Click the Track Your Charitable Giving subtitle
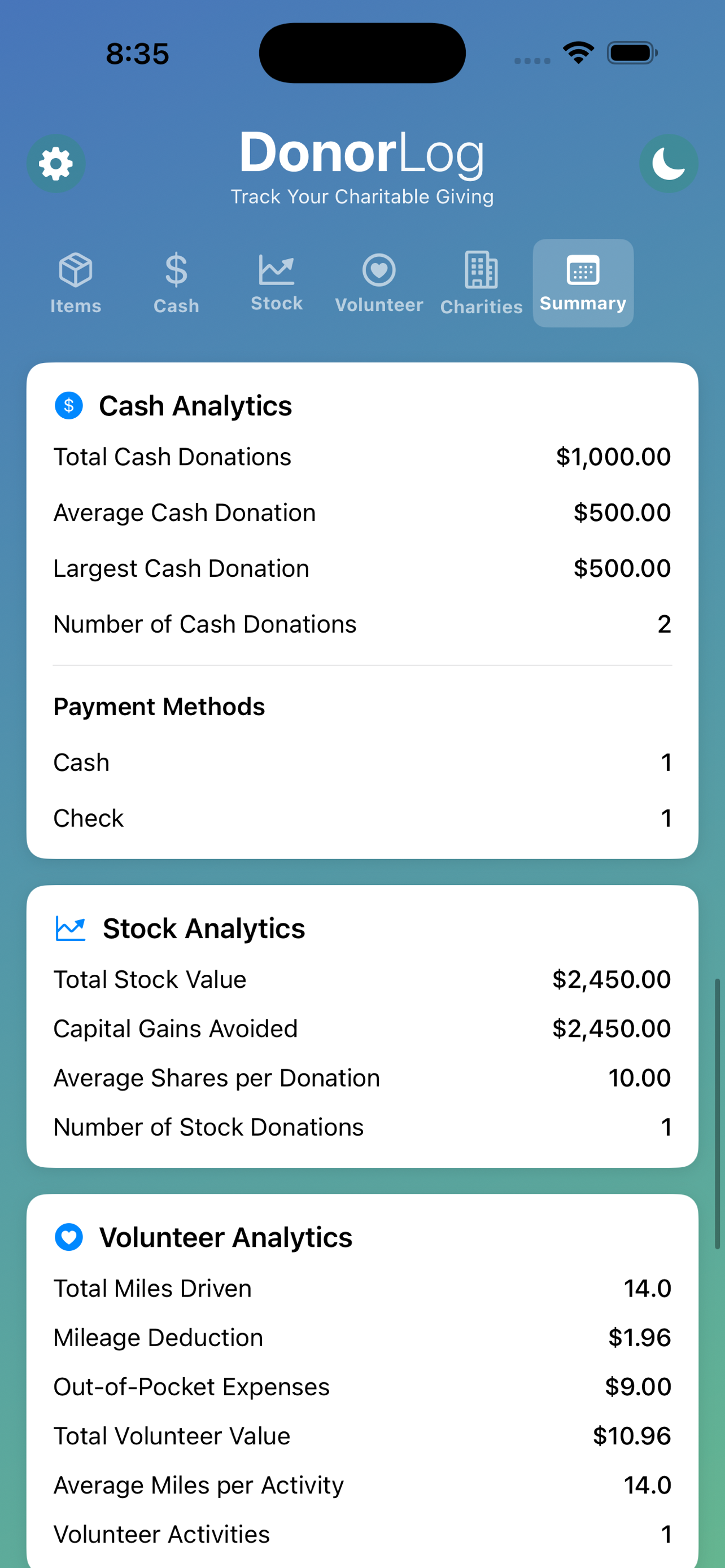This screenshot has height=1568, width=725. coord(362,196)
